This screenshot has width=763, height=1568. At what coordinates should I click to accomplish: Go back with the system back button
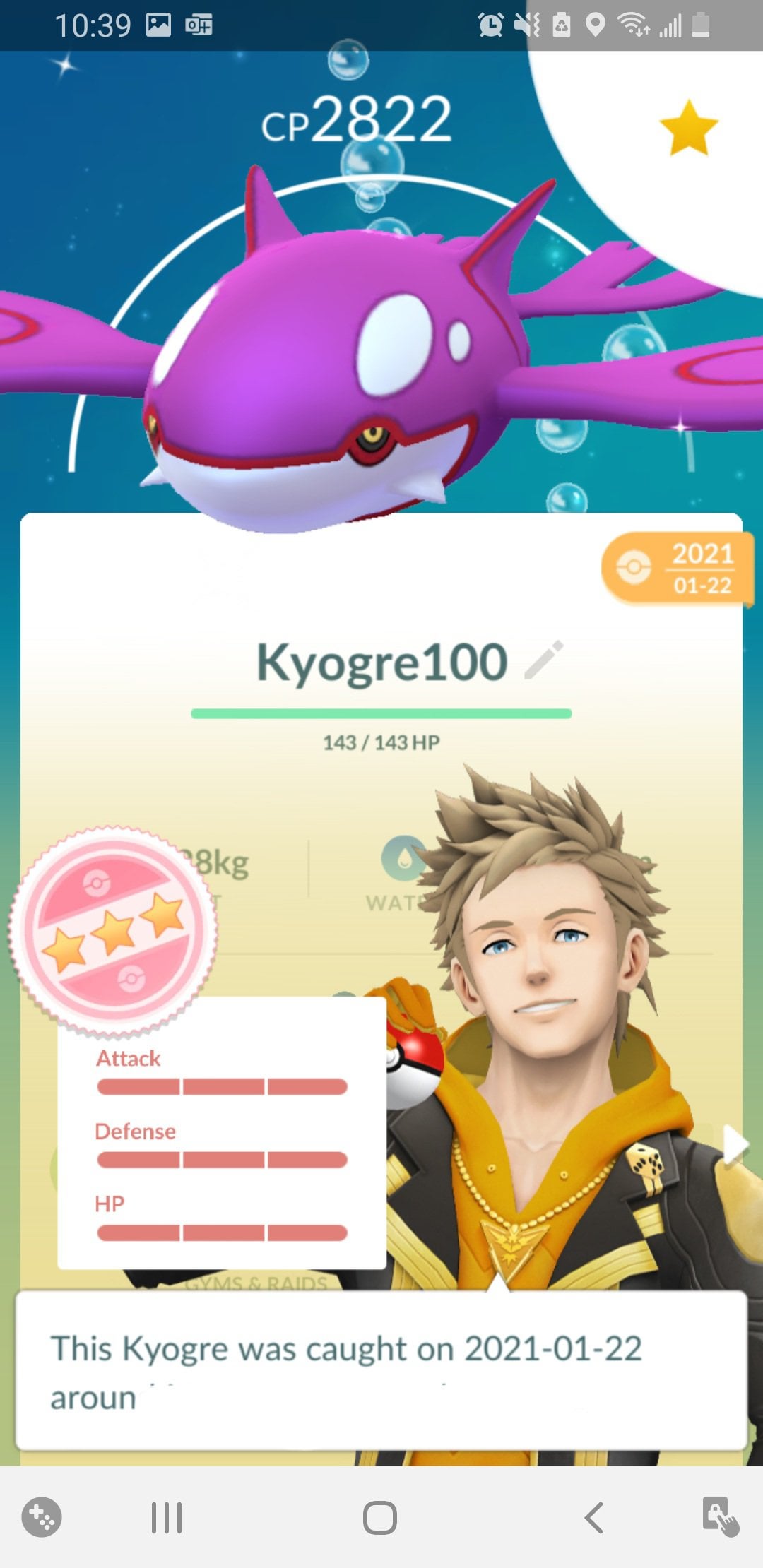click(594, 1517)
